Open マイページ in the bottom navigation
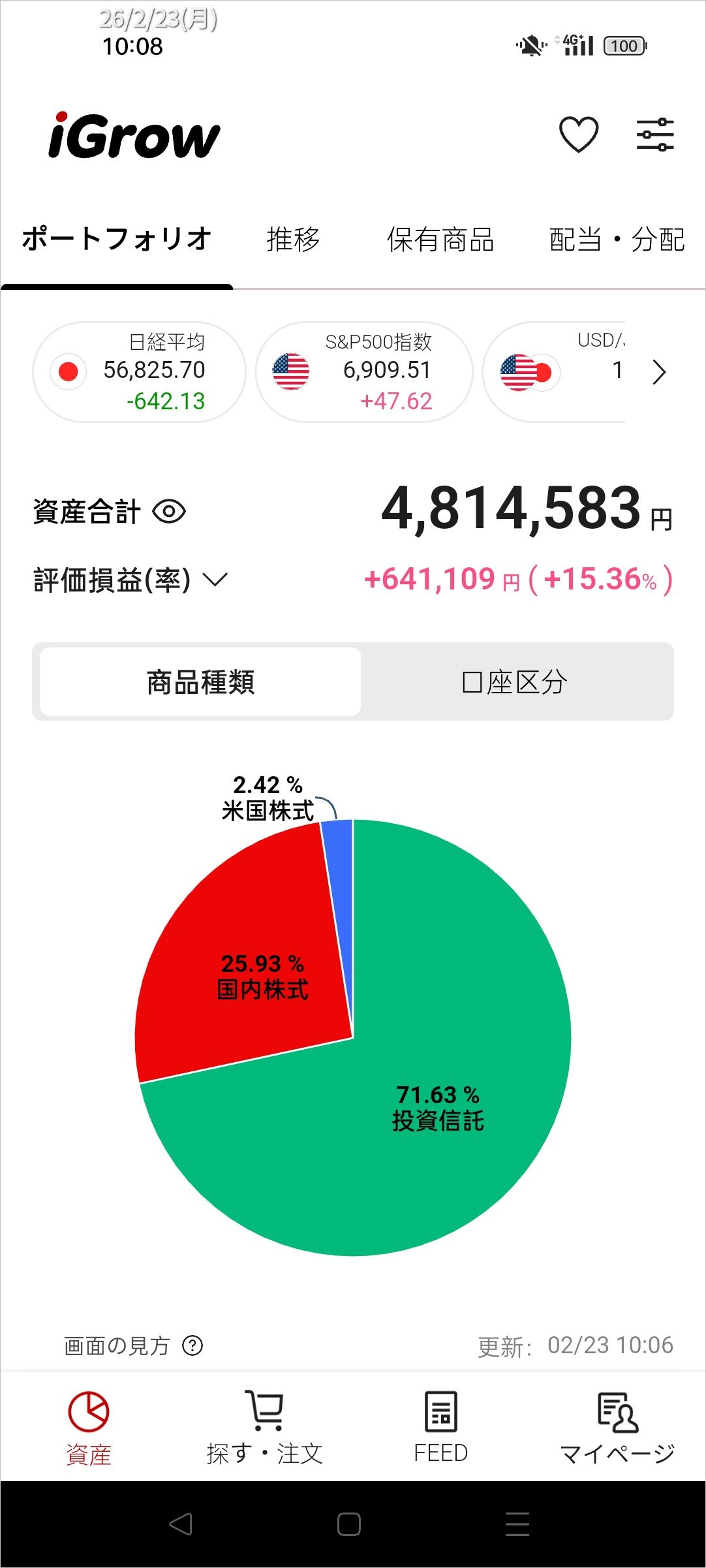Image resolution: width=706 pixels, height=1568 pixels. (617, 1428)
